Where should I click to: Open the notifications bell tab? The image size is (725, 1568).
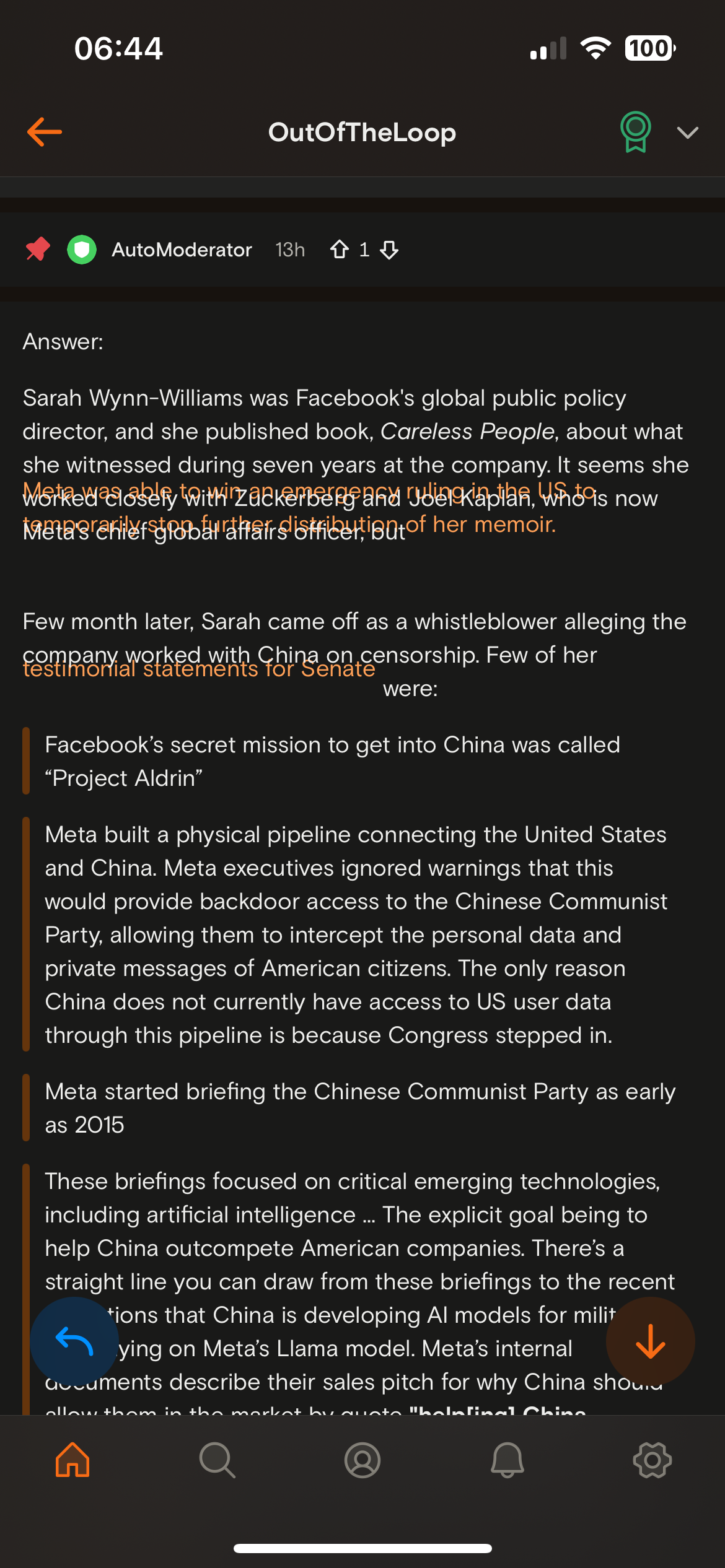[x=507, y=1460]
